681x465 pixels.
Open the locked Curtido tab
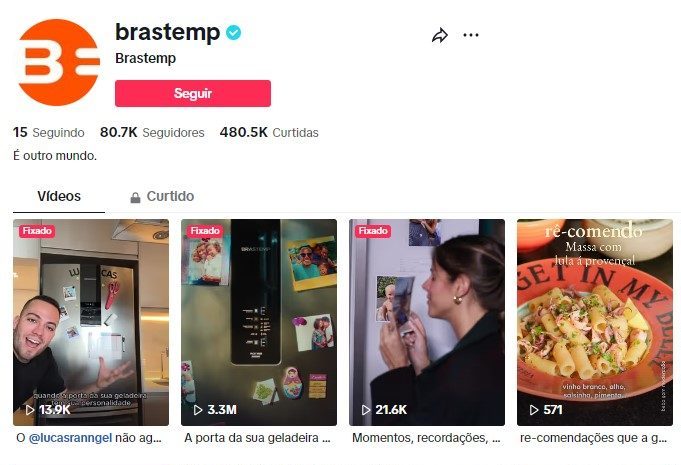[162, 197]
